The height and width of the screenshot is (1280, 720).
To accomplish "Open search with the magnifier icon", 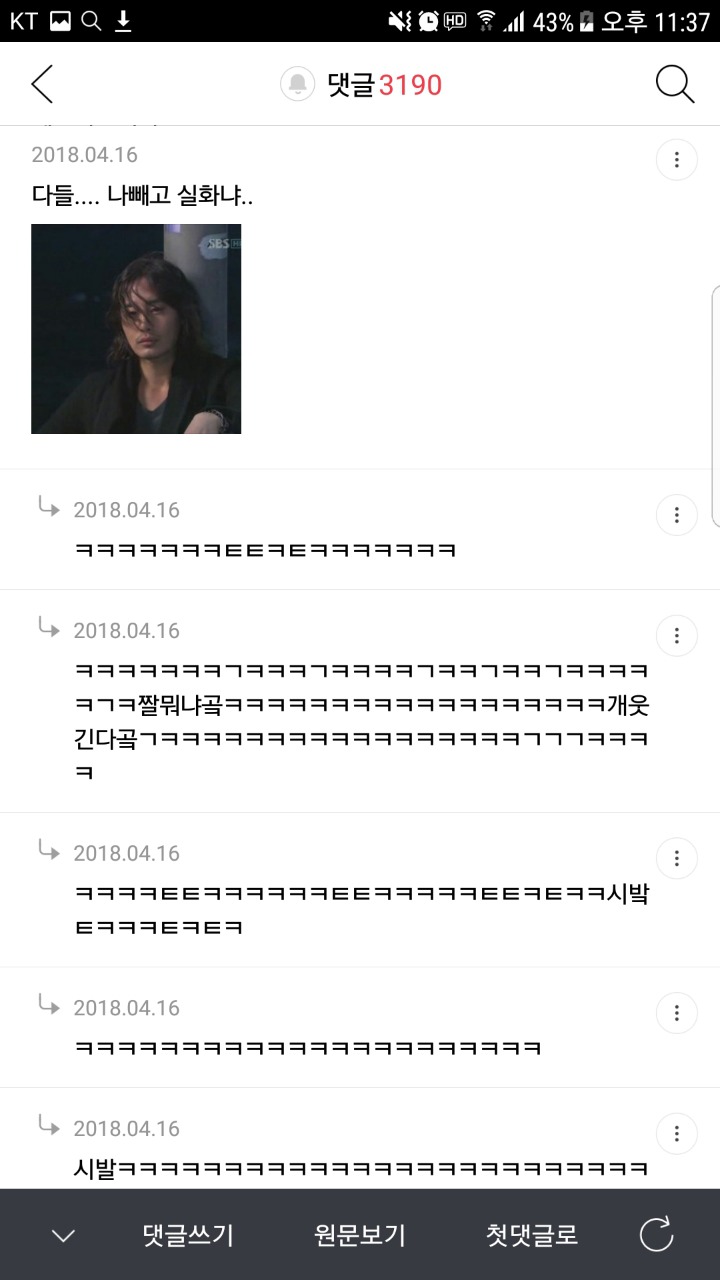I will tap(675, 85).
